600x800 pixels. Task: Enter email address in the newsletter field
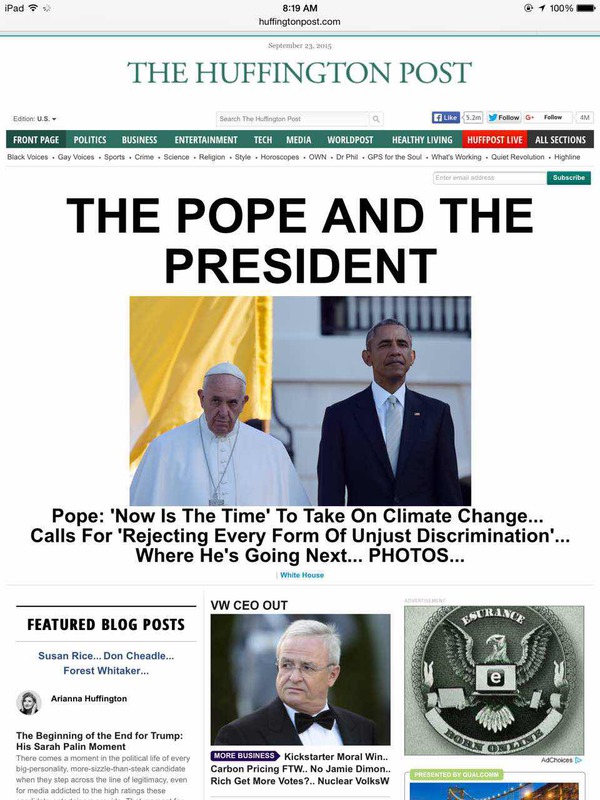point(489,178)
